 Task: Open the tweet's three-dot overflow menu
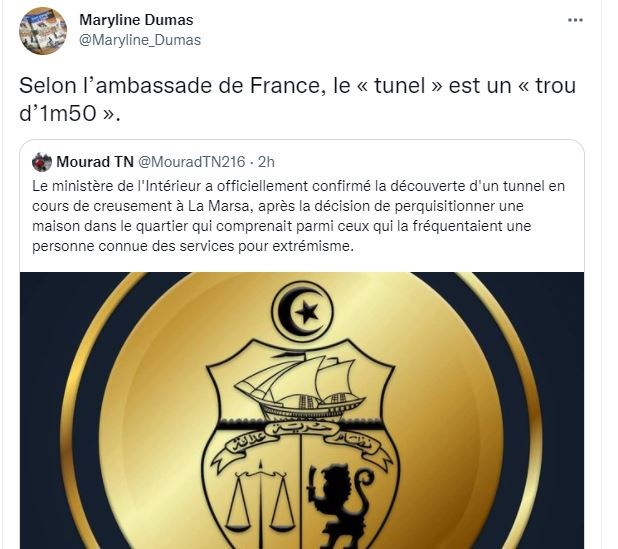pyautogui.click(x=575, y=20)
